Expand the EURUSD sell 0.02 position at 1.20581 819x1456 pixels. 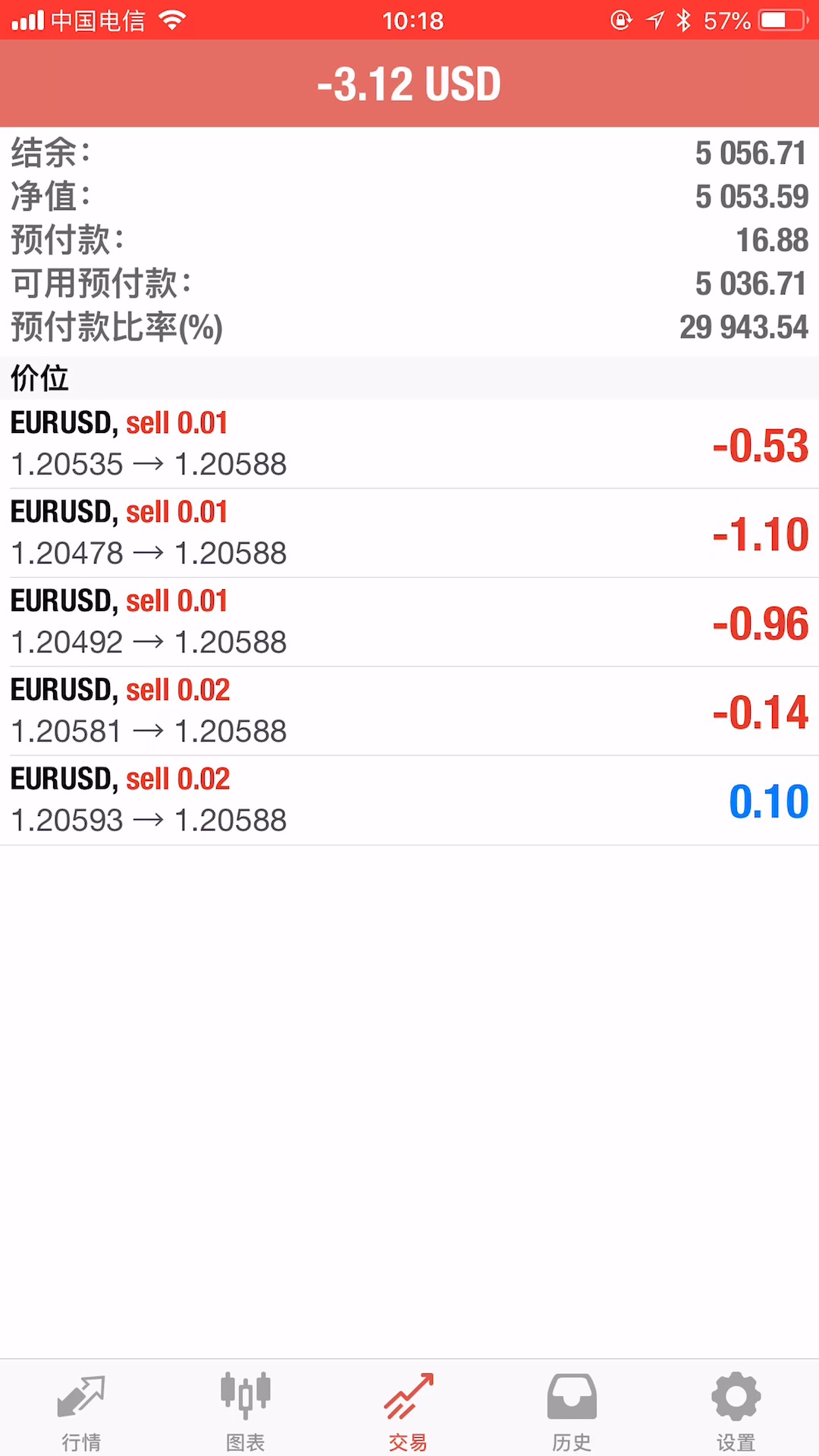coord(409,711)
